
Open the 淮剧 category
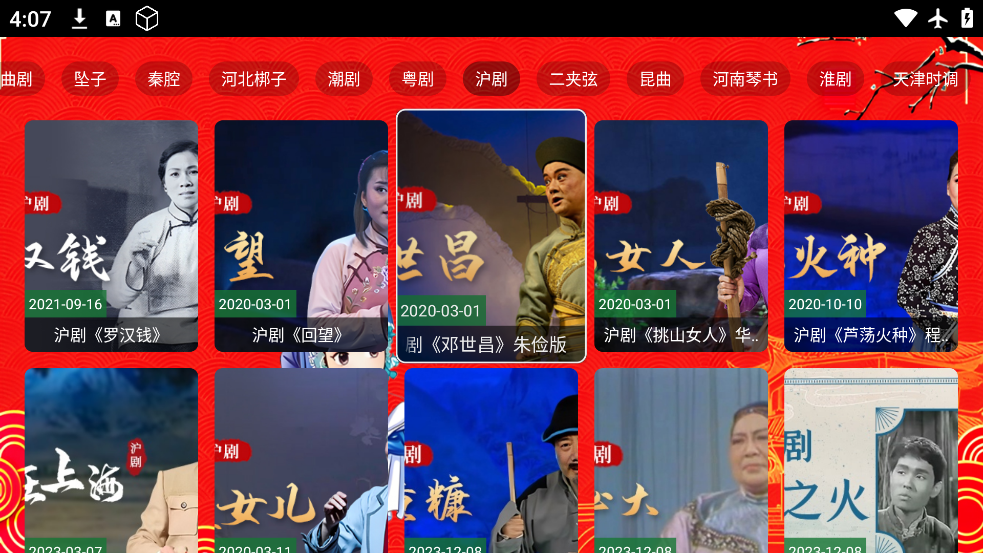[x=835, y=79]
